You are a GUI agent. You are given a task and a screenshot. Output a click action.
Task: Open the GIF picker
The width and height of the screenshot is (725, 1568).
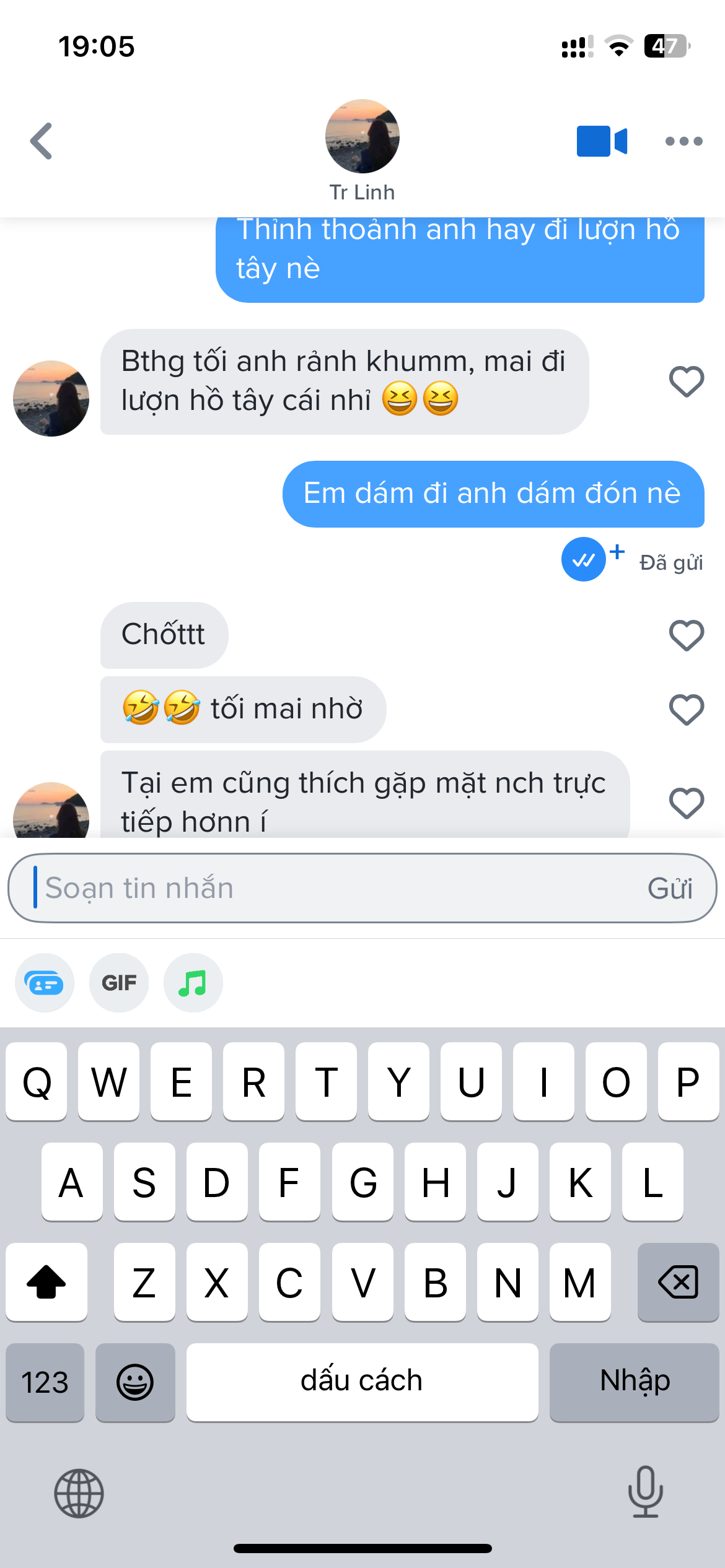click(x=119, y=983)
